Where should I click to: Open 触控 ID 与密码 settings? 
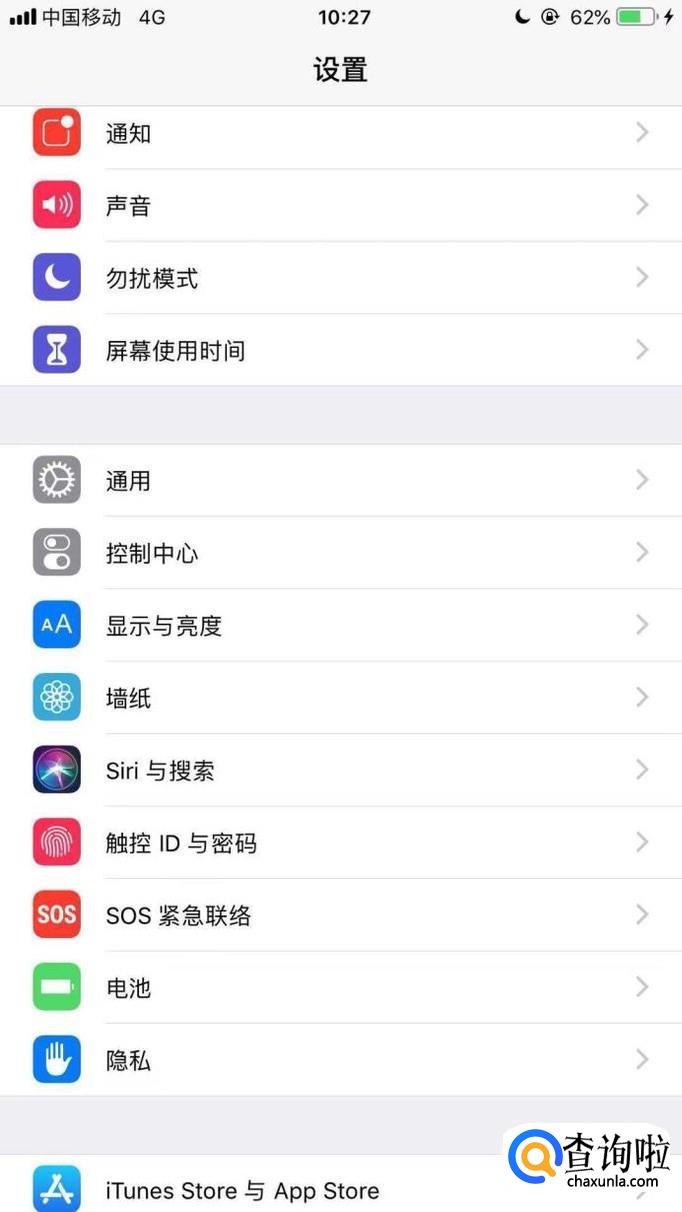[x=340, y=842]
